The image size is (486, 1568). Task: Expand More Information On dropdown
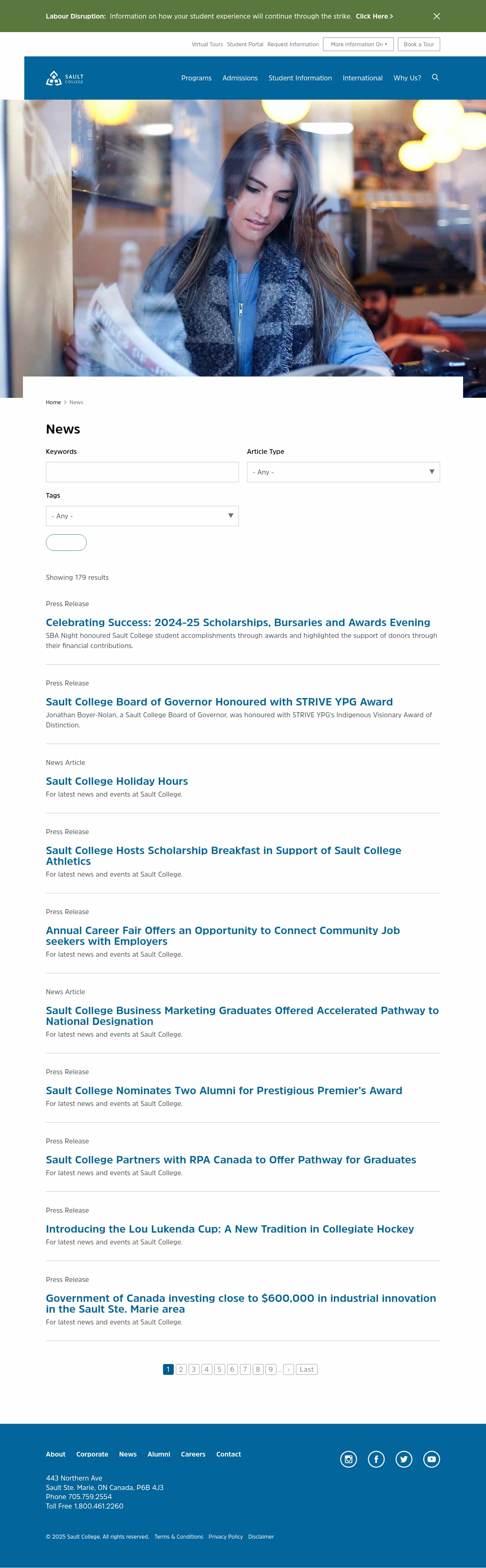point(358,45)
